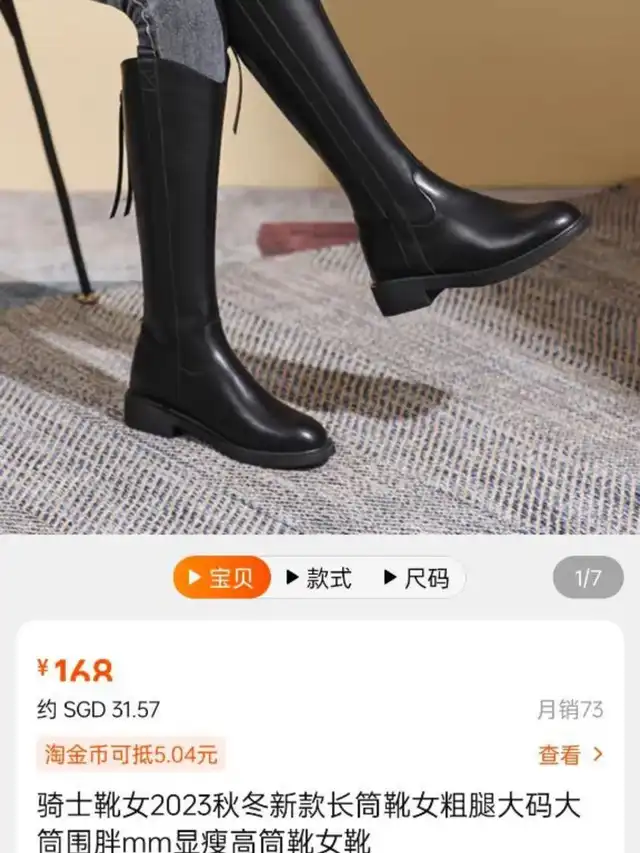Select the 宝贝 tab
640x853 pixels.
(222, 578)
